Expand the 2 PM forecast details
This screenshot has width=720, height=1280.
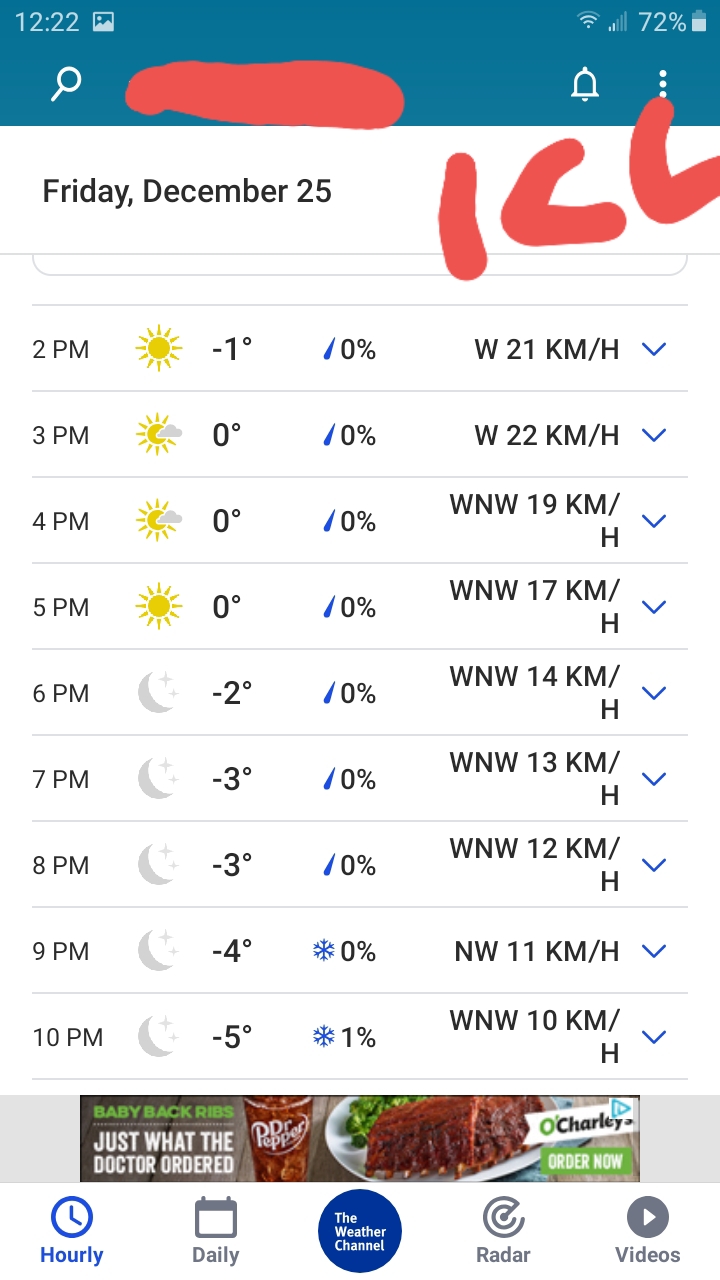click(x=654, y=349)
